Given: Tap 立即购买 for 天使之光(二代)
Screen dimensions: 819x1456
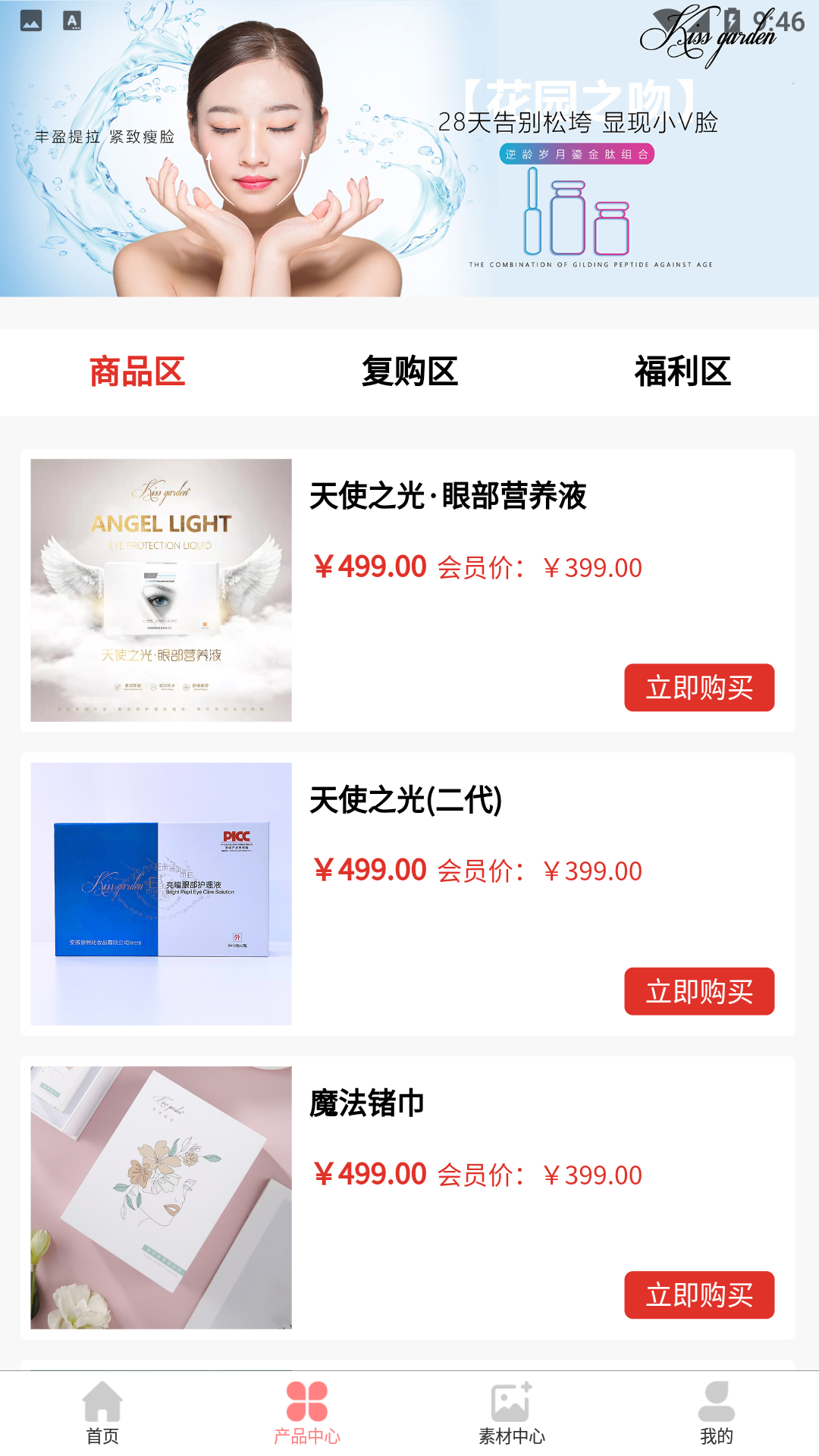Looking at the screenshot, I should 698,990.
